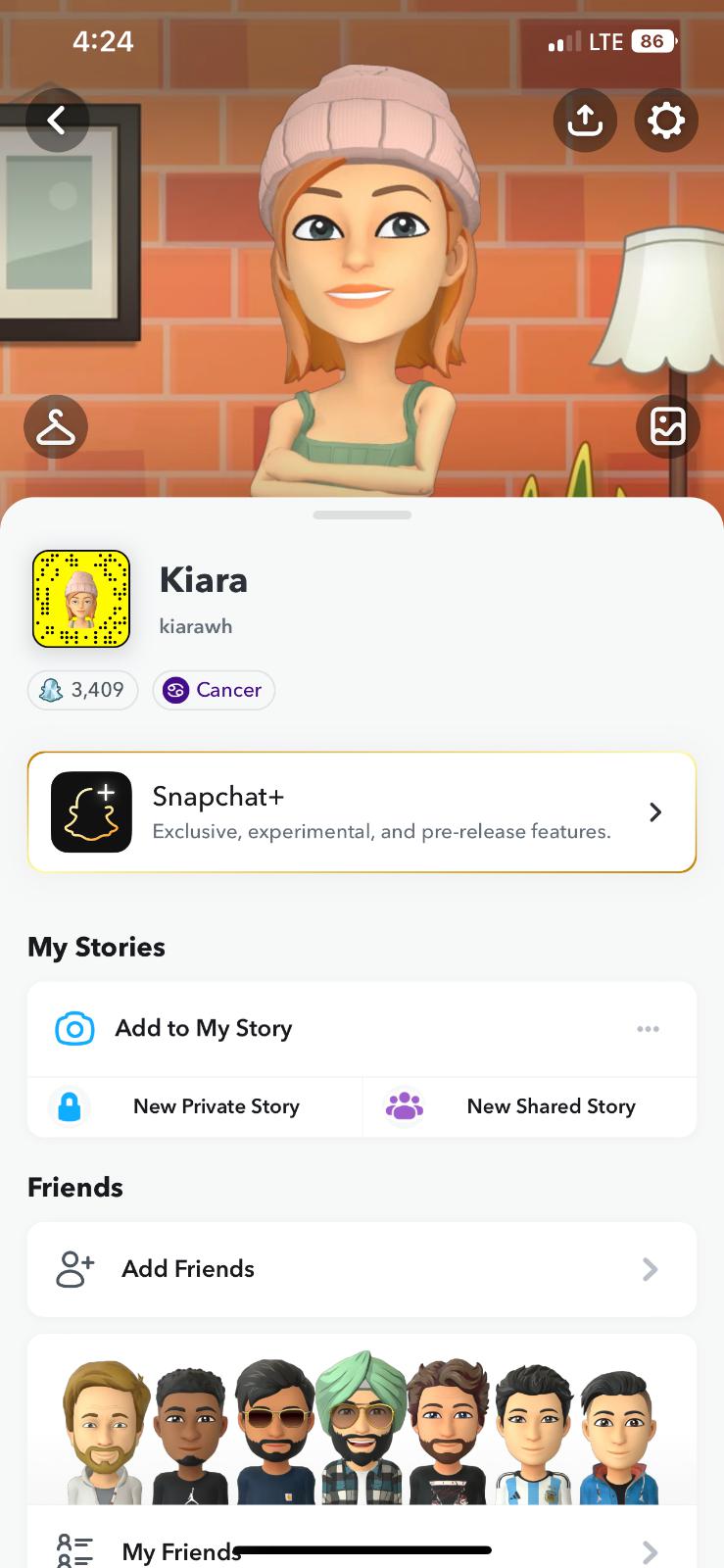Open Add Friends
Image resolution: width=724 pixels, height=1568 pixels.
362,1269
